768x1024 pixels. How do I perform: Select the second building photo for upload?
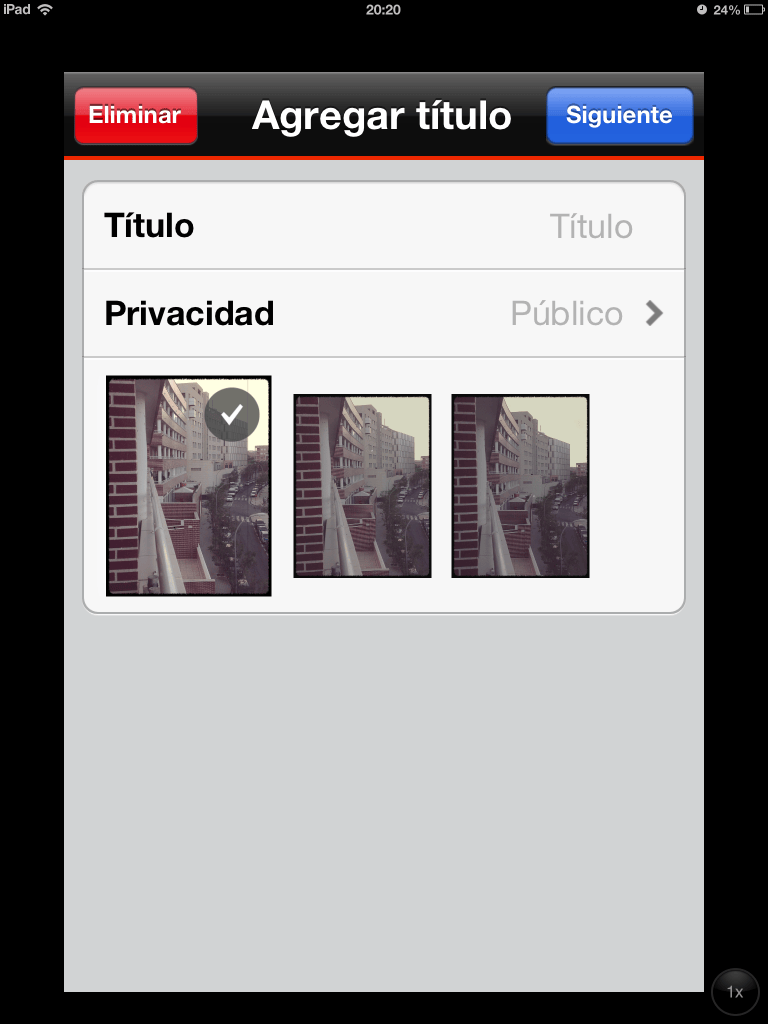click(362, 486)
